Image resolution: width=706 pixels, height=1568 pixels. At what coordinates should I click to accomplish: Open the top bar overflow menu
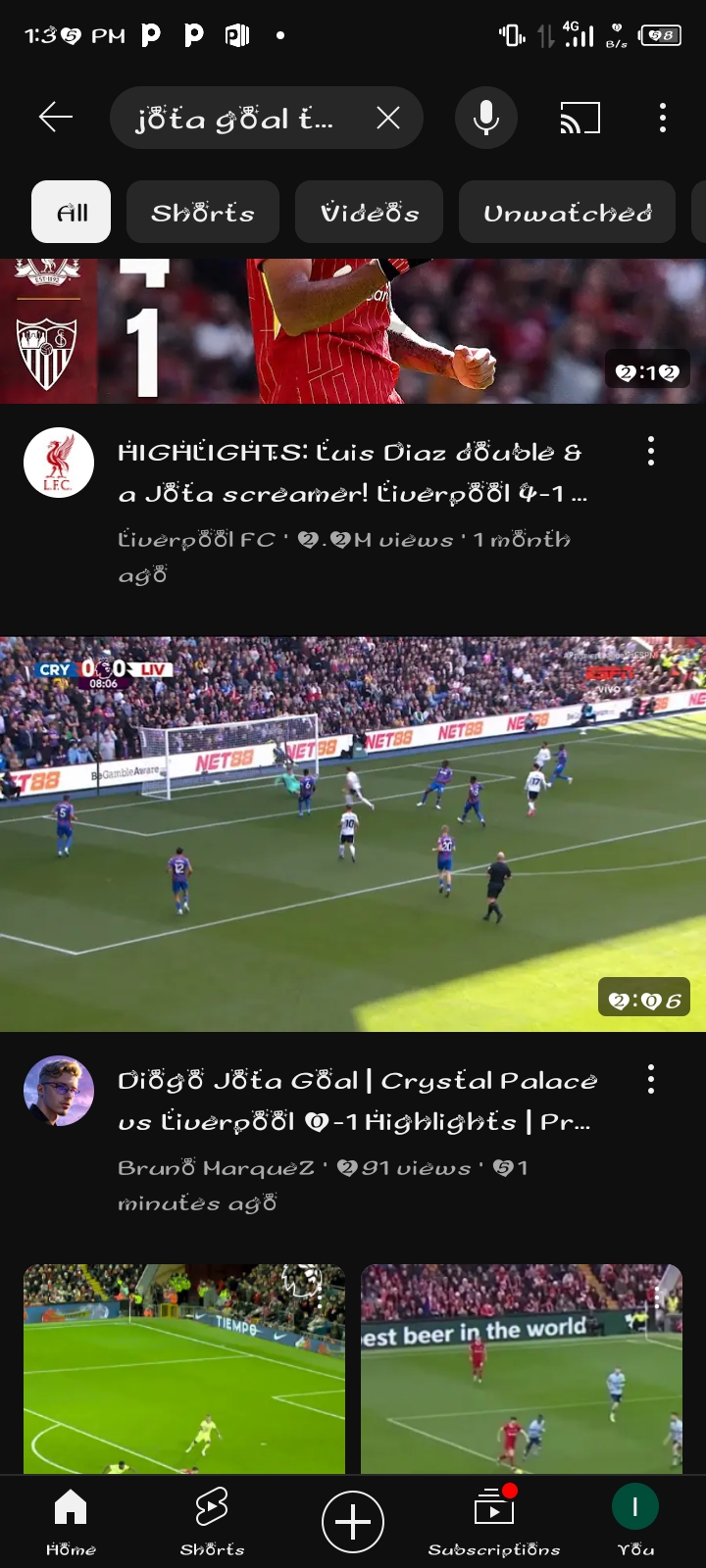663,119
